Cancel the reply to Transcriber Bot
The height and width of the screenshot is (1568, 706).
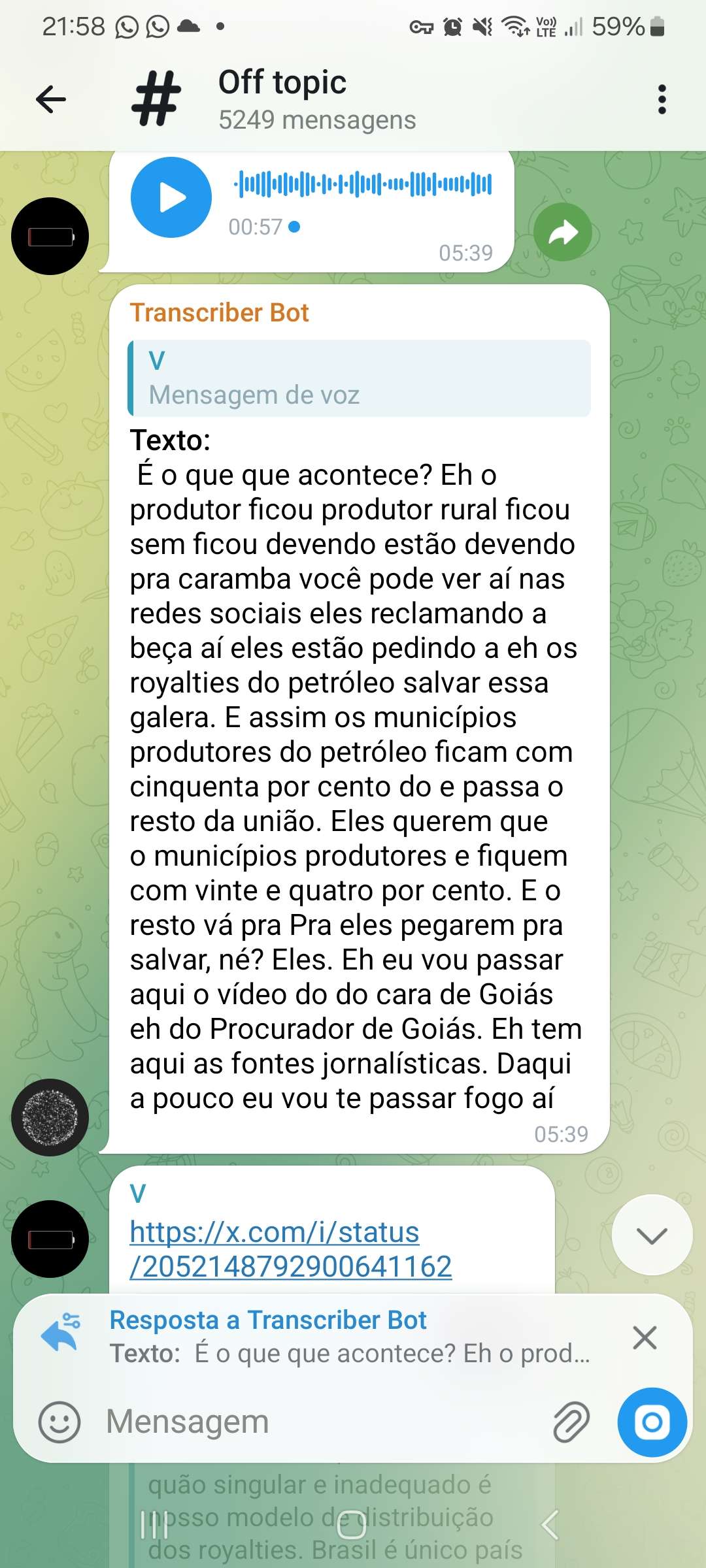[645, 1338]
